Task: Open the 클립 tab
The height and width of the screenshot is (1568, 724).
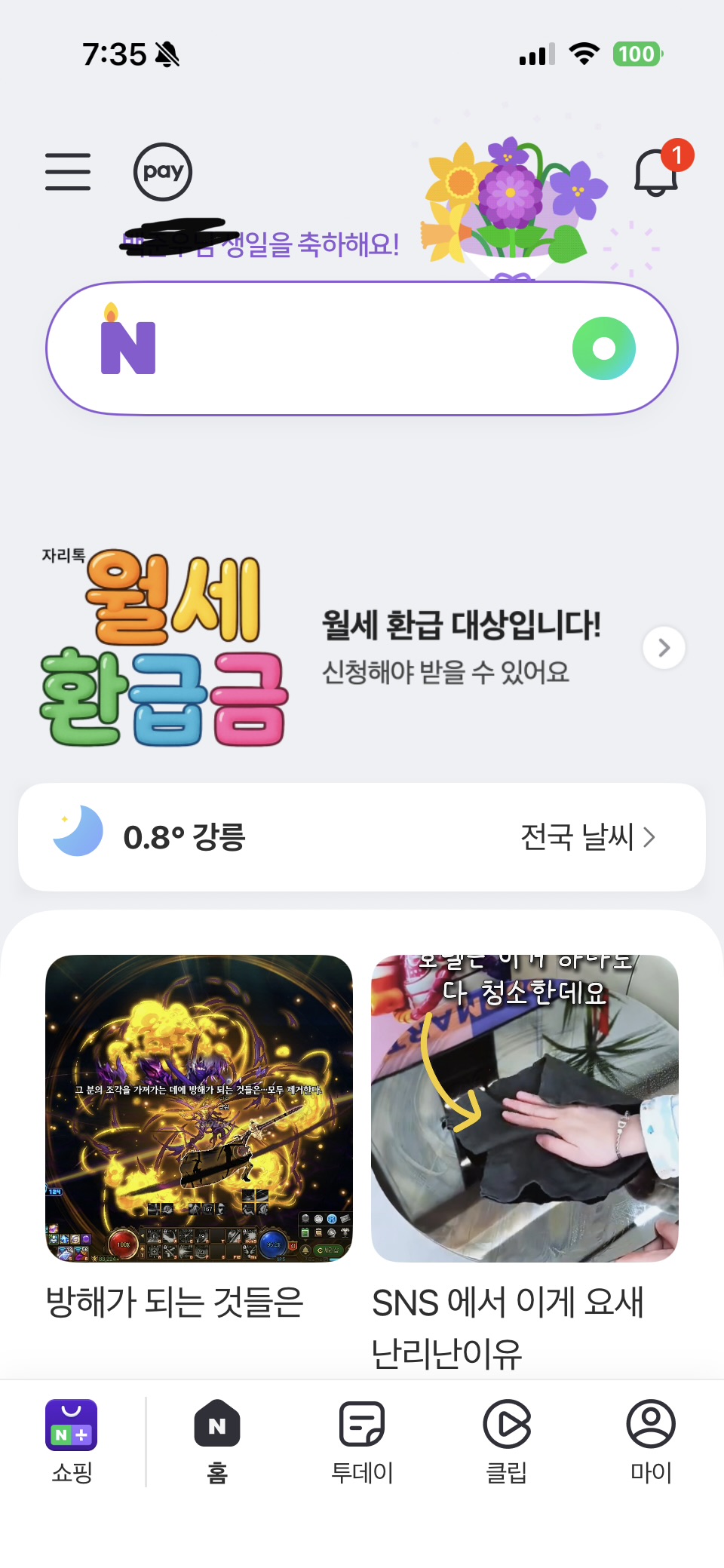Action: tap(507, 1442)
